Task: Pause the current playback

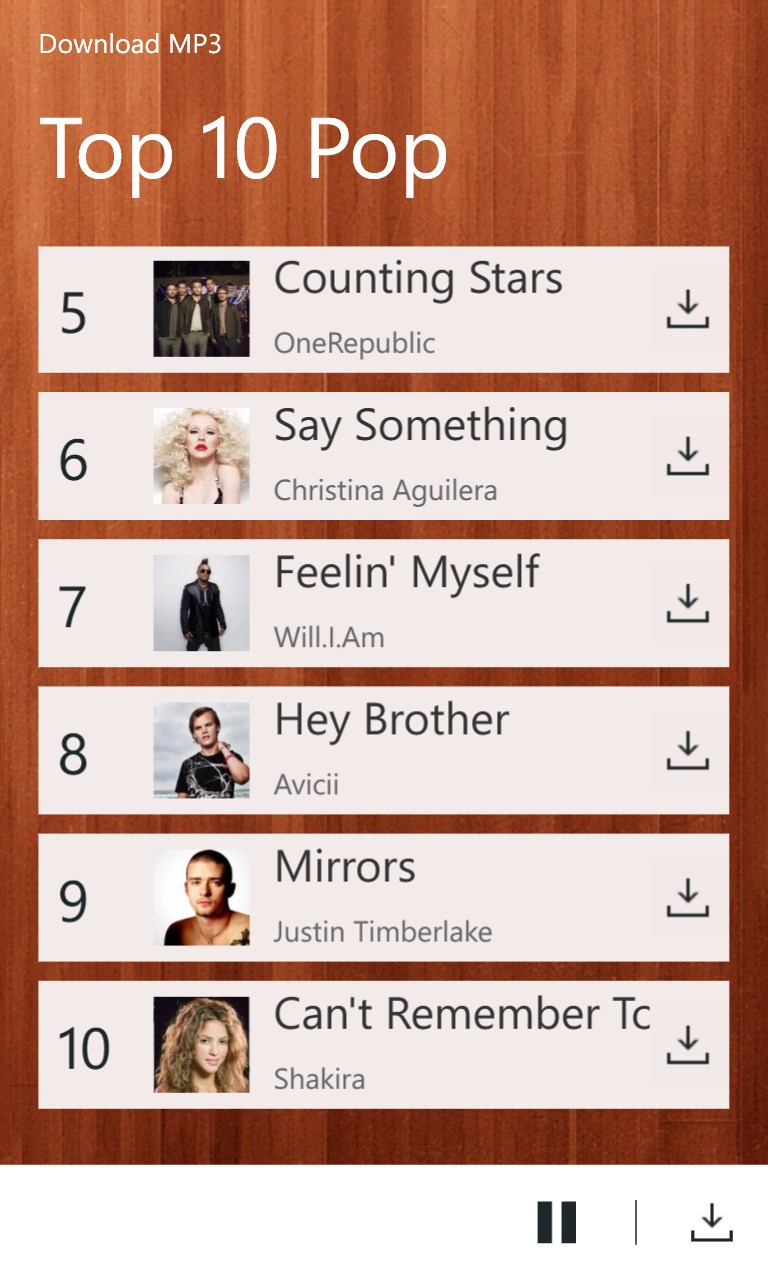Action: pos(557,1222)
